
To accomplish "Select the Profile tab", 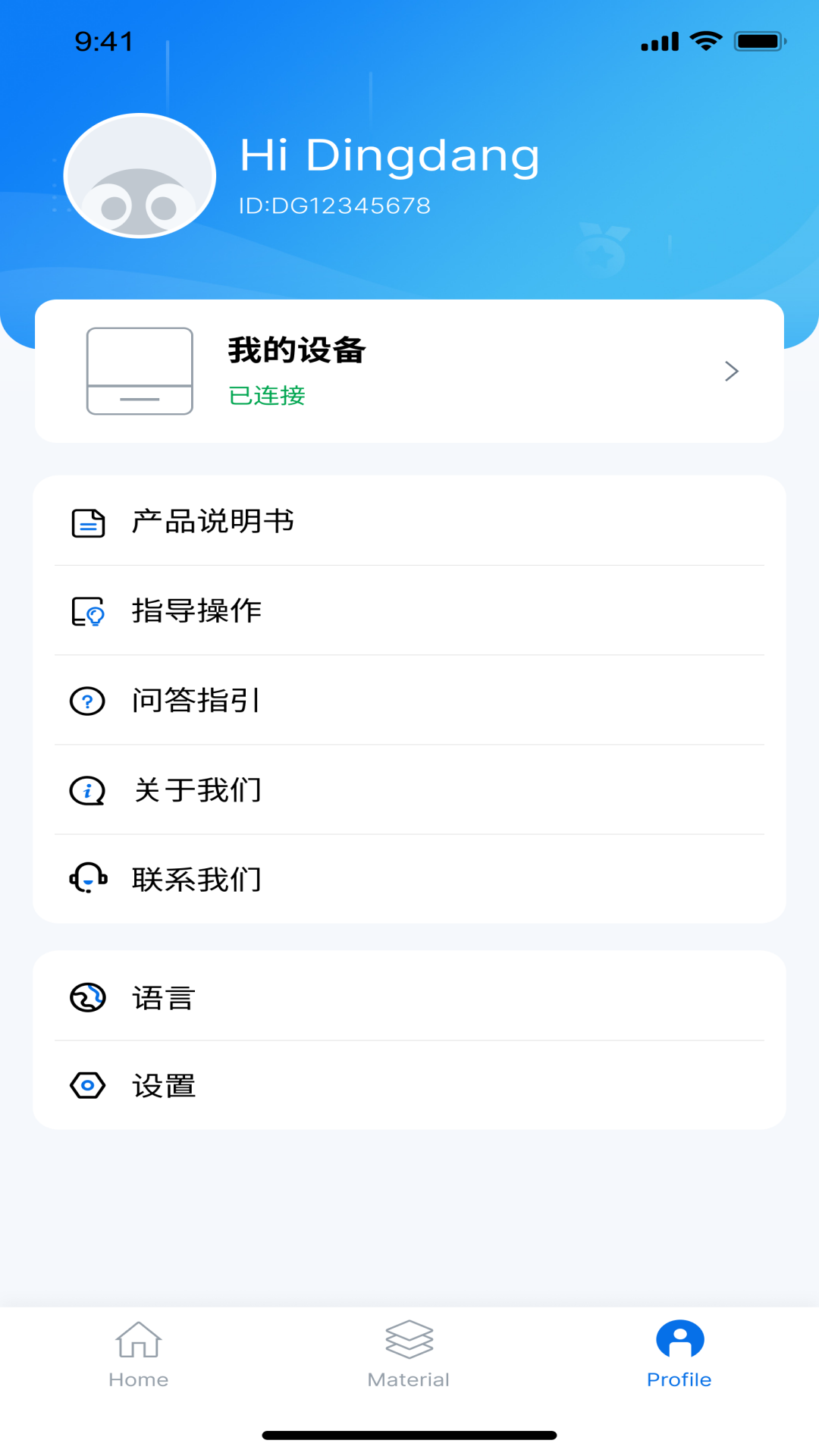I will click(x=679, y=1354).
